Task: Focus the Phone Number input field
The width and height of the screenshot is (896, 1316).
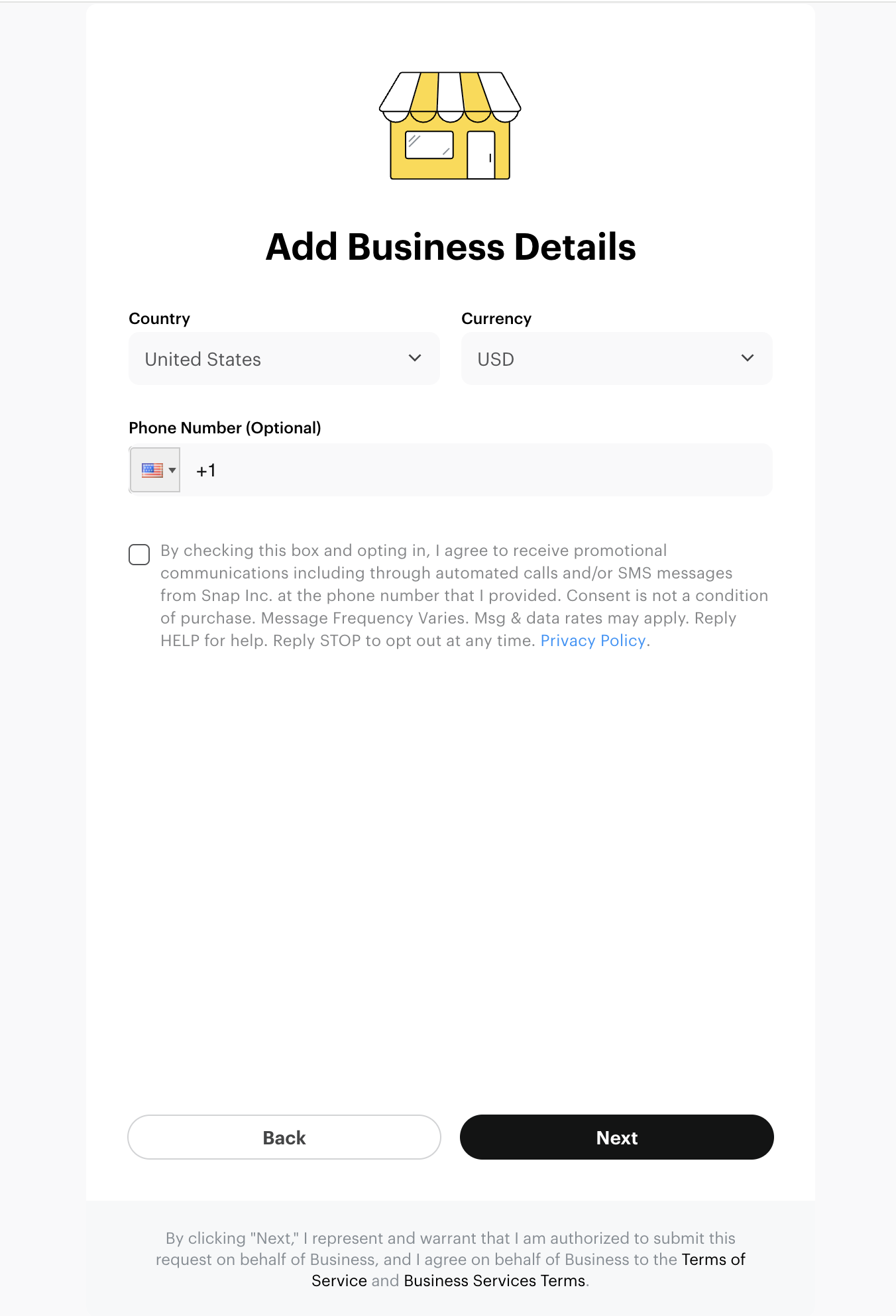Action: click(x=477, y=470)
